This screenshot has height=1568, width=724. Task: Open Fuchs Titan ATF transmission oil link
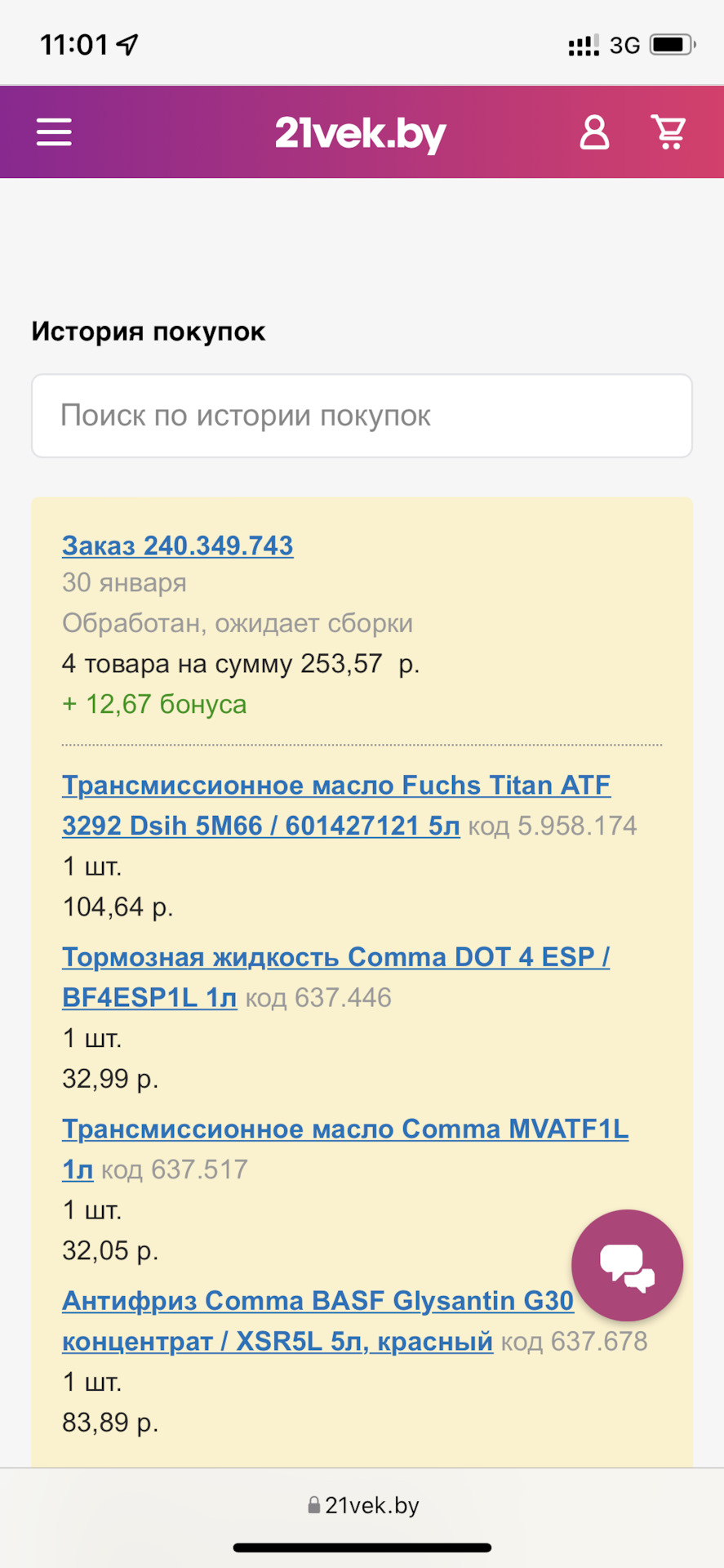click(x=336, y=805)
